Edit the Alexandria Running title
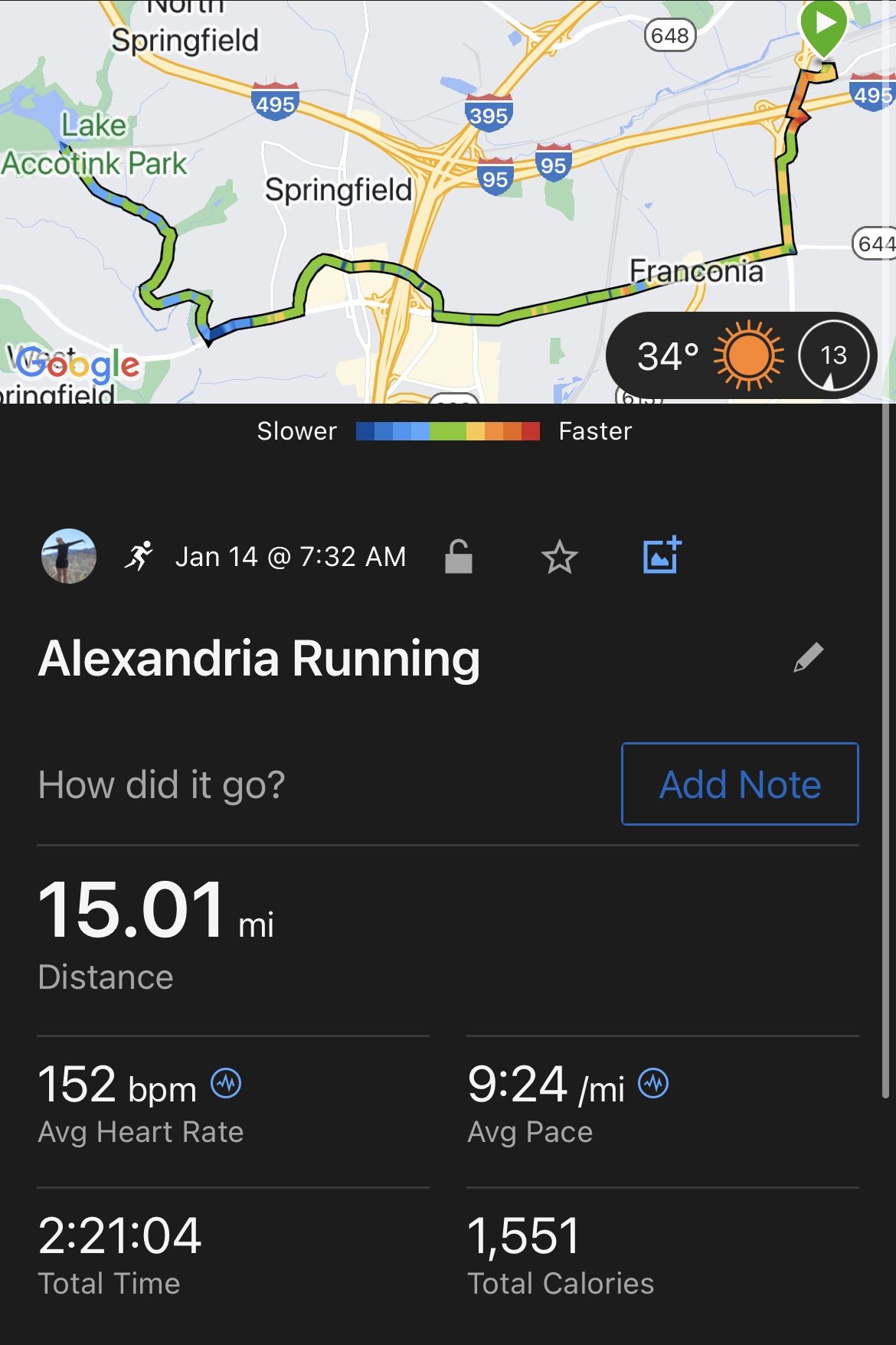Image resolution: width=896 pixels, height=1345 pixels. coord(808,658)
